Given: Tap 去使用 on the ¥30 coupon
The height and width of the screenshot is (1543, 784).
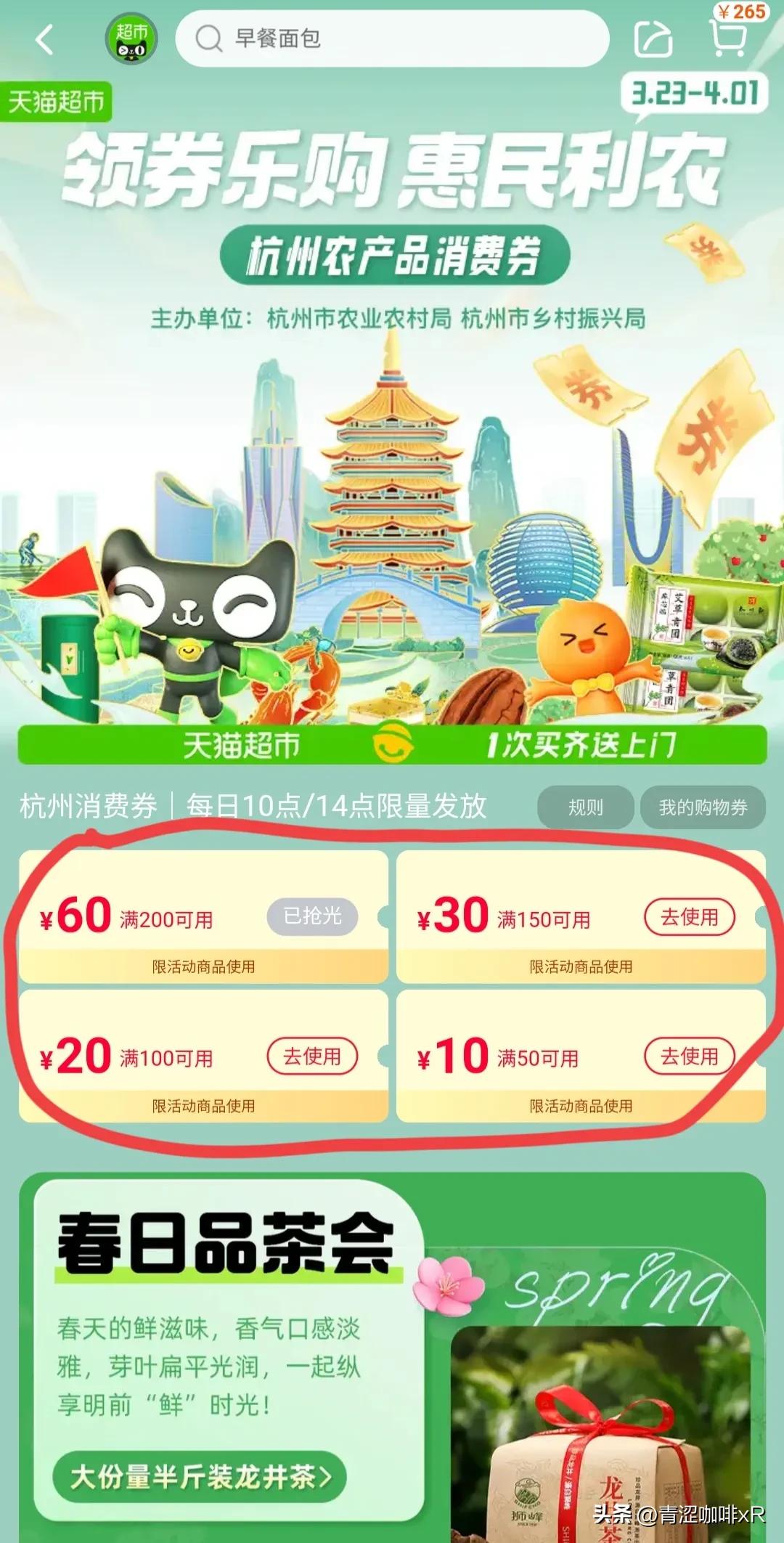Looking at the screenshot, I should point(689,917).
